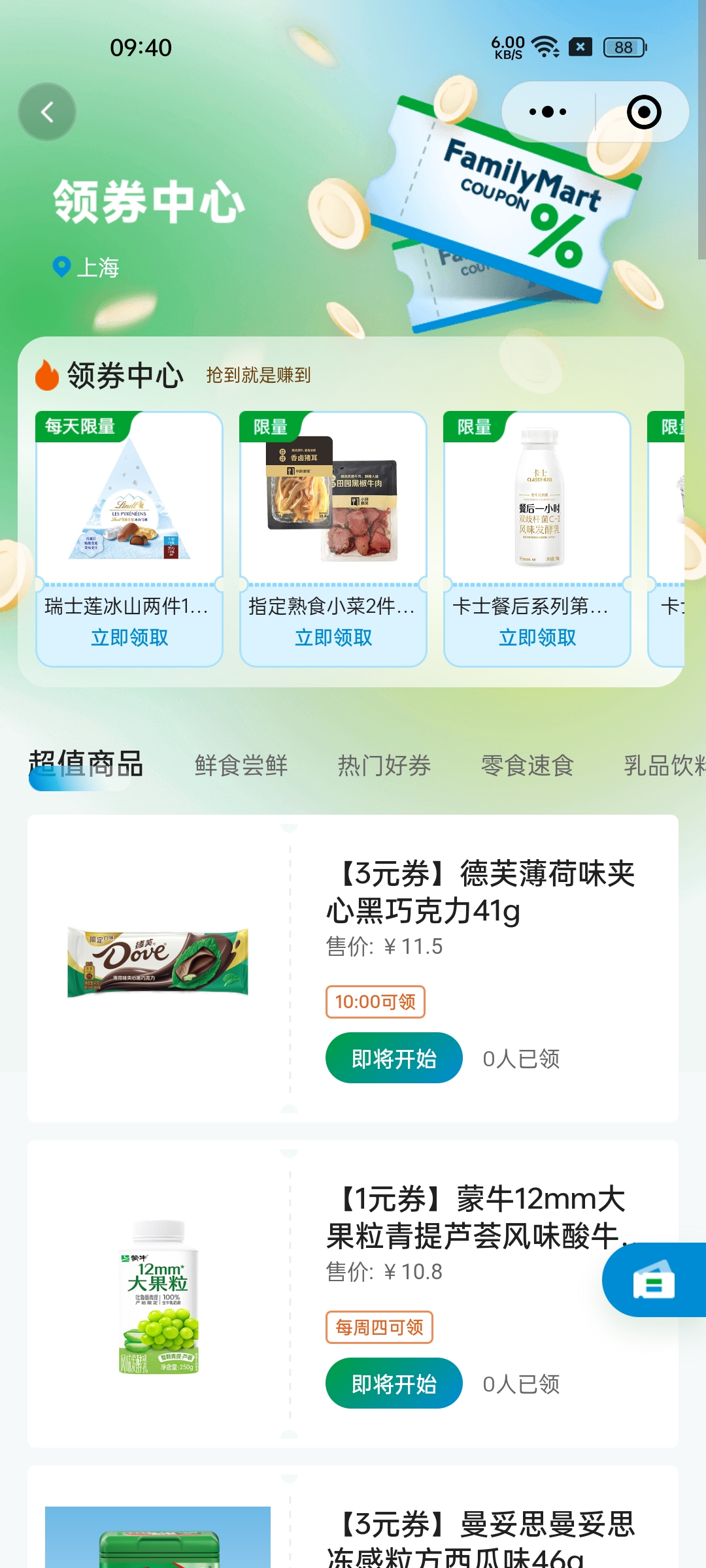Claim the 指定熟食小菜2件 coupon now
This screenshot has height=1568, width=706.
(333, 637)
